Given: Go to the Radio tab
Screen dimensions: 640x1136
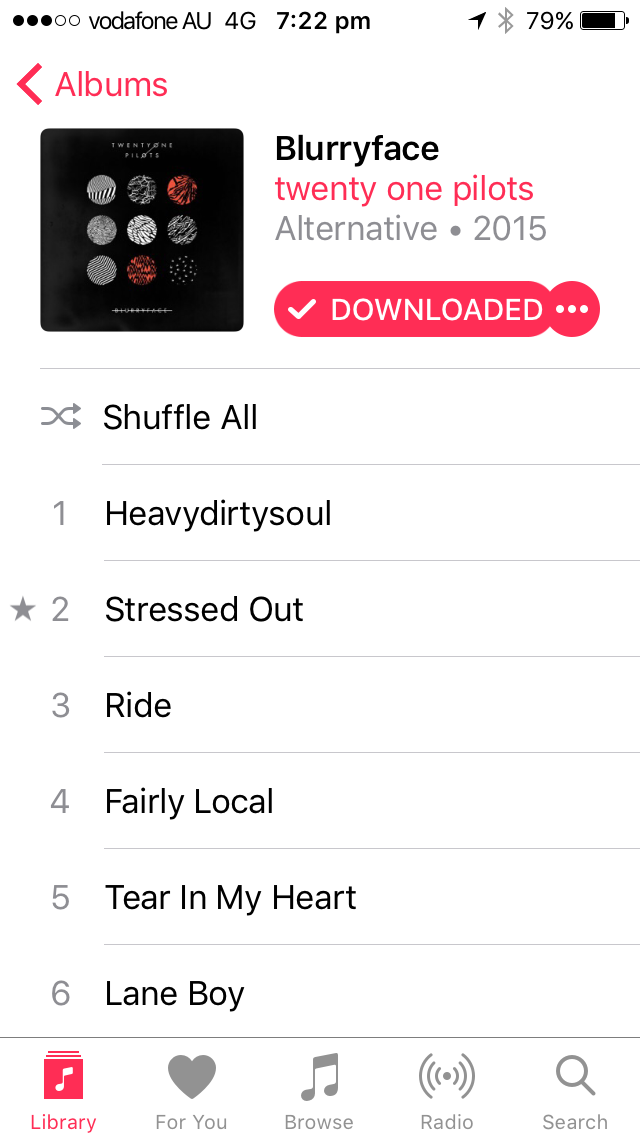Looking at the screenshot, I should pos(446,1092).
